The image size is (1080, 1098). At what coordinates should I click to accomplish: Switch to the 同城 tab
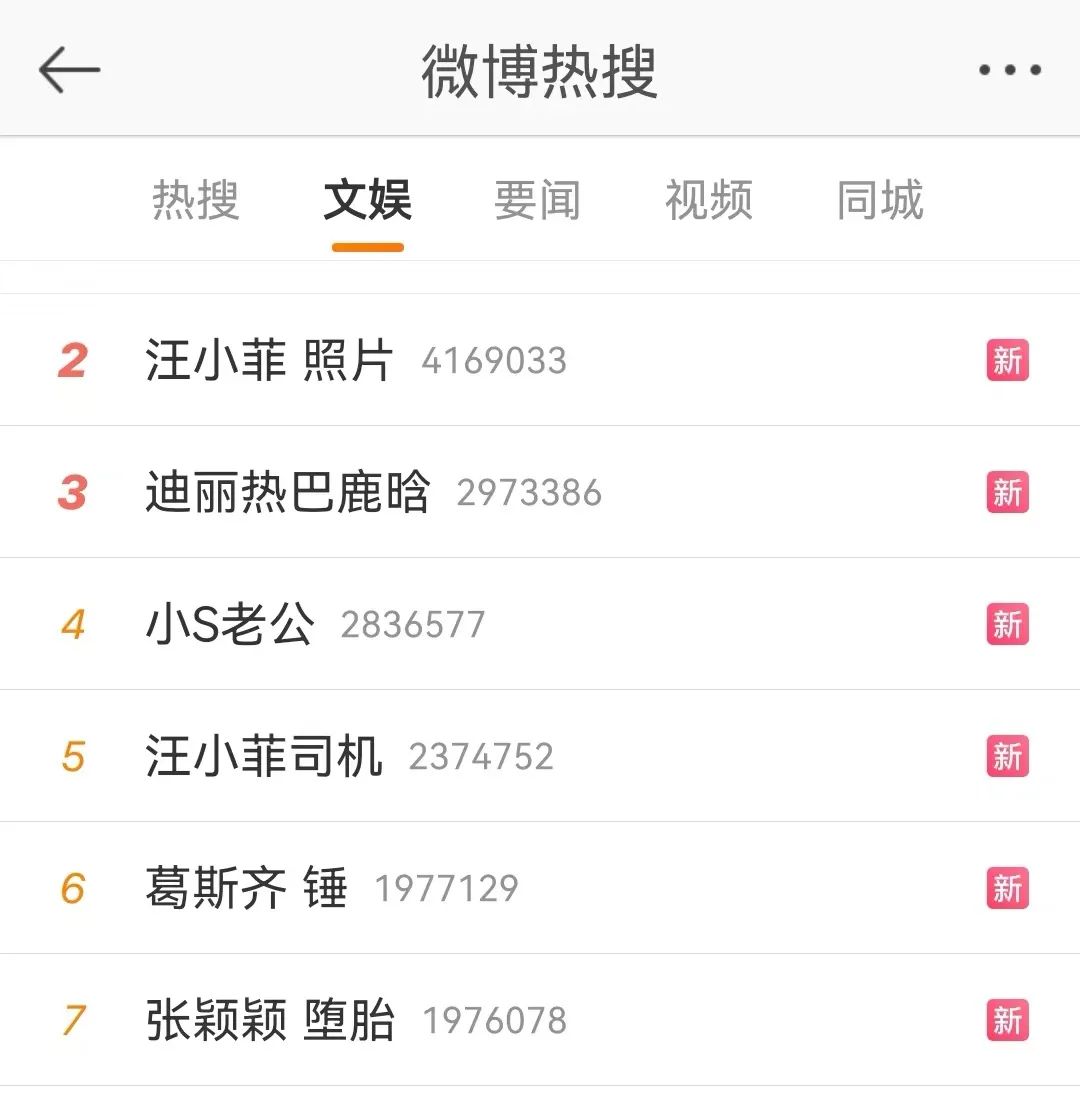[x=880, y=200]
